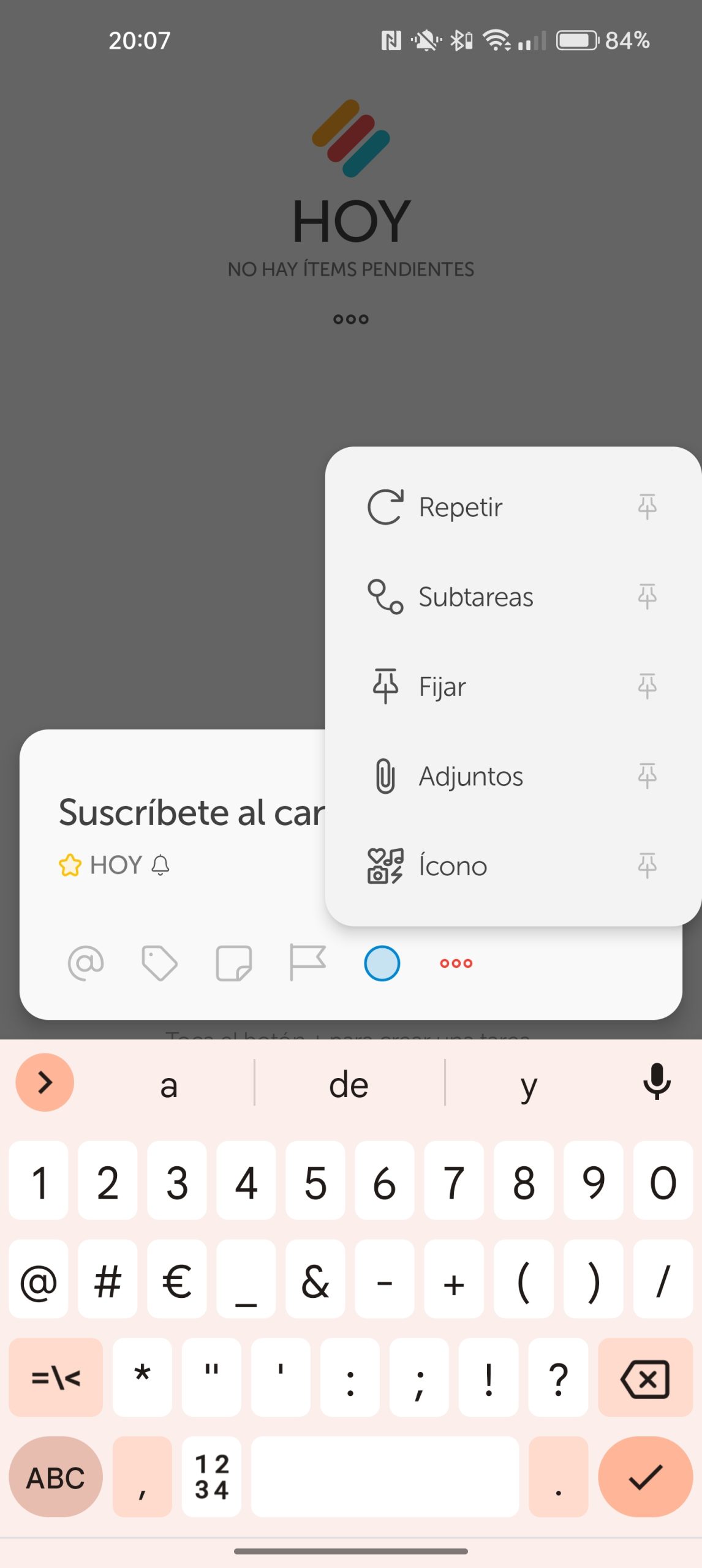This screenshot has height=1568, width=702.
Task: Add a tag with the label icon
Action: point(159,963)
